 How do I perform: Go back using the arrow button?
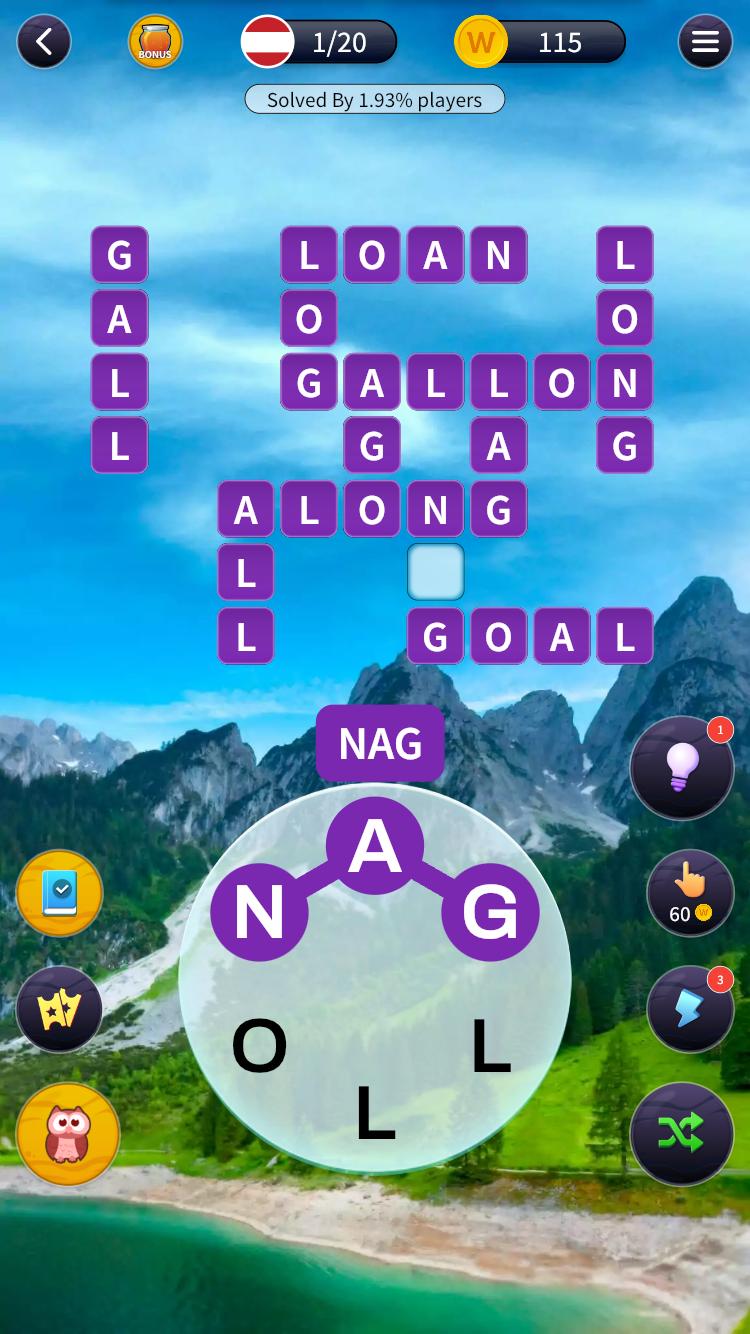coord(44,42)
